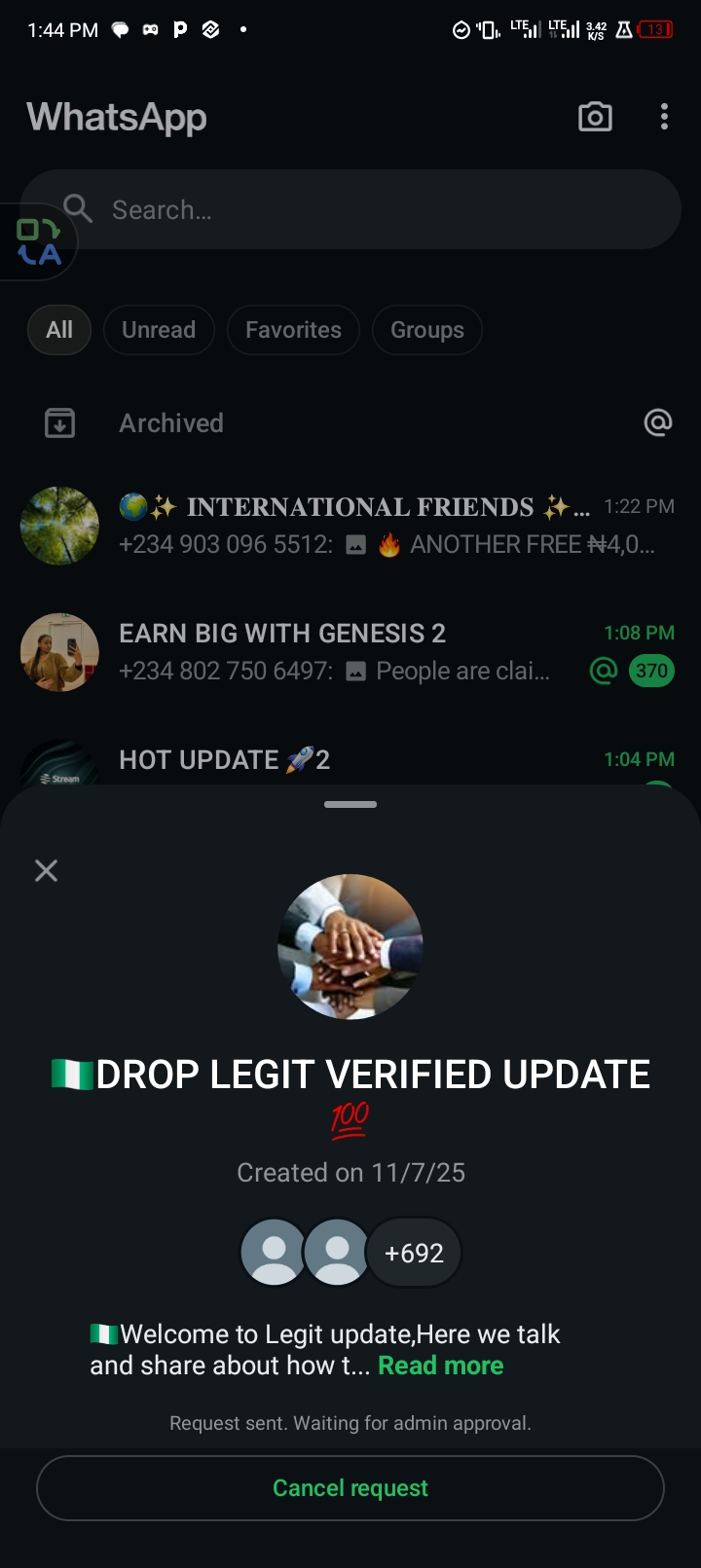Viewport: 701px width, 1568px height.
Task: Tap the Search field
Action: coord(370,209)
